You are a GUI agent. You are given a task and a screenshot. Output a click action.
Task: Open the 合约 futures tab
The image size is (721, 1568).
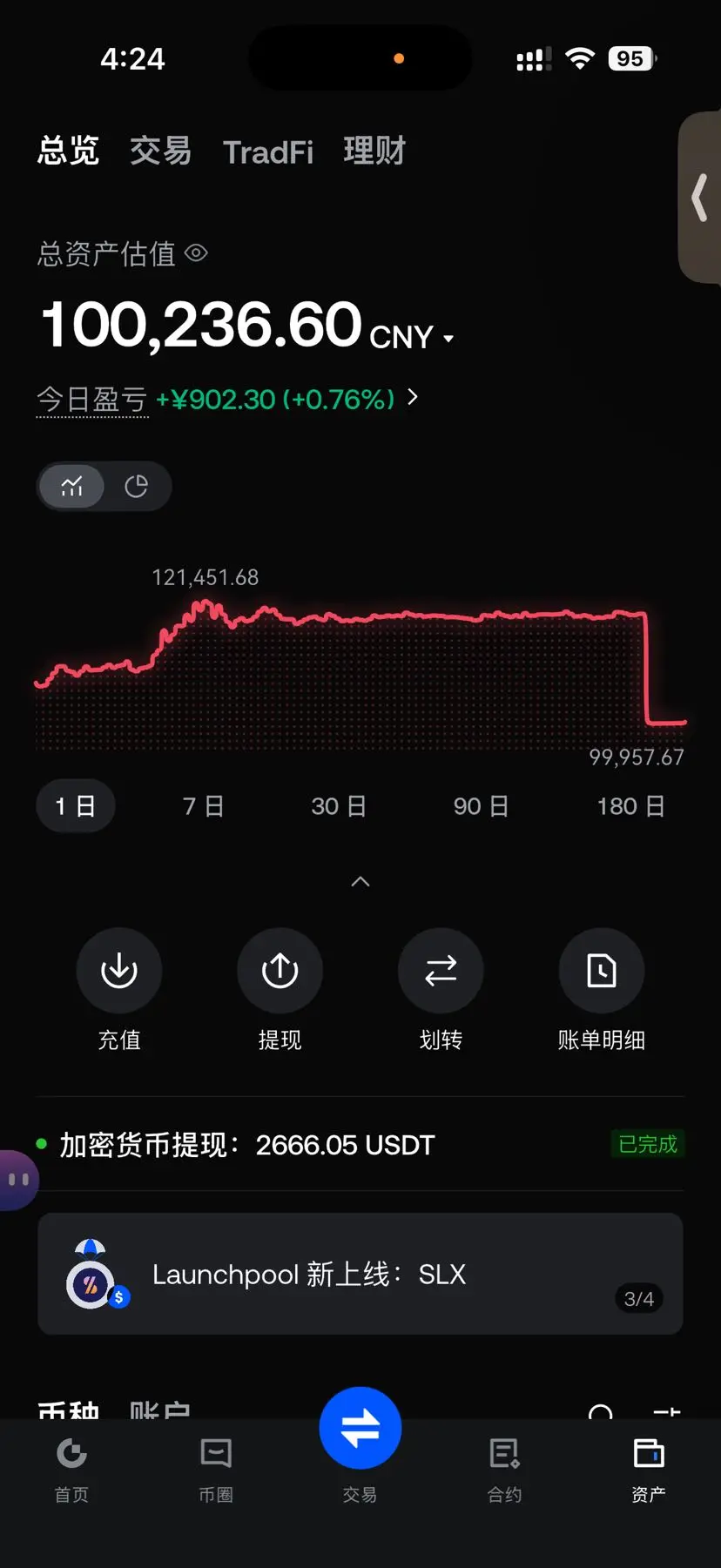(504, 1470)
